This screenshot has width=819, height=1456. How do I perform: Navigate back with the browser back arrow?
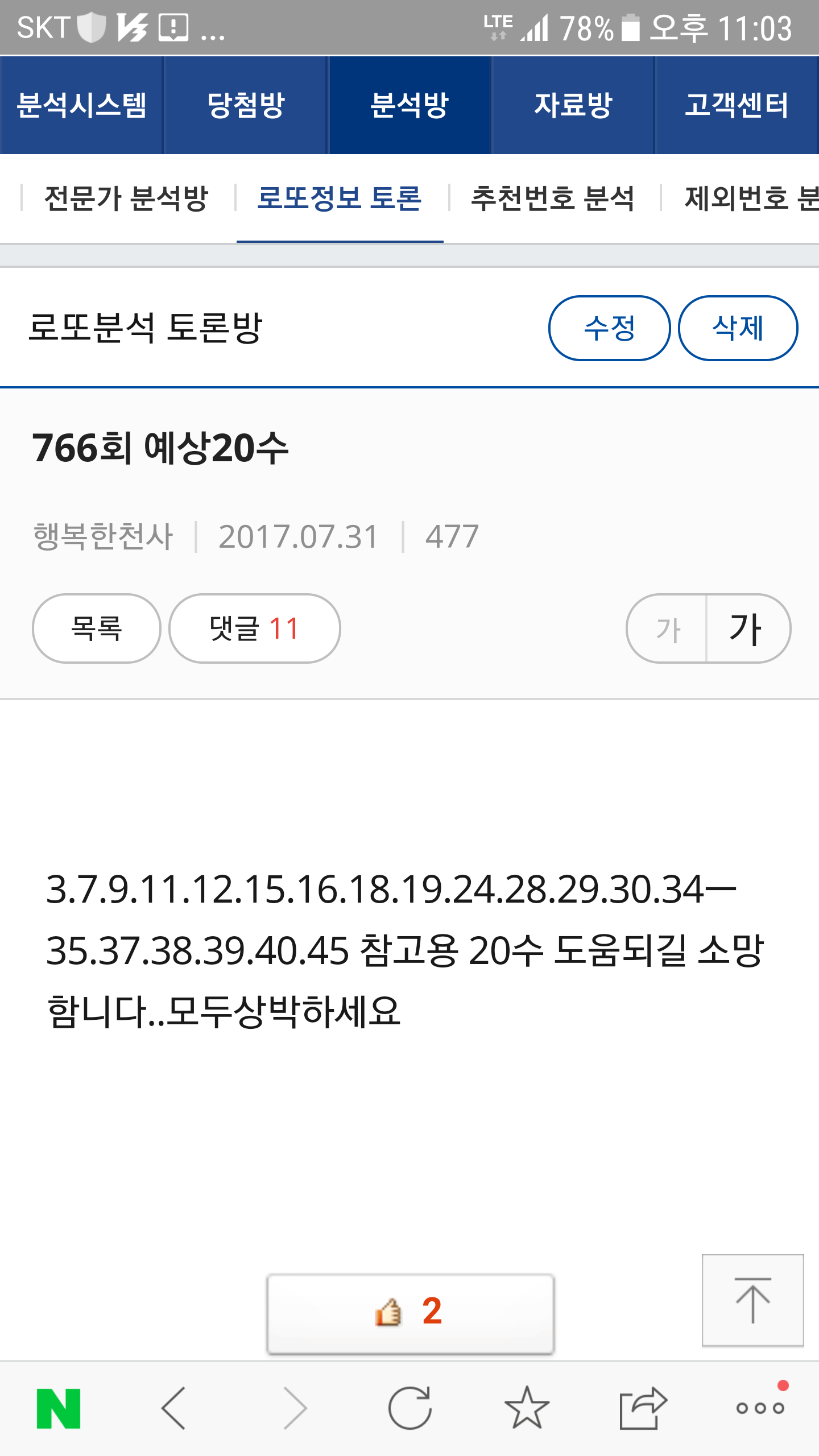point(174,1408)
